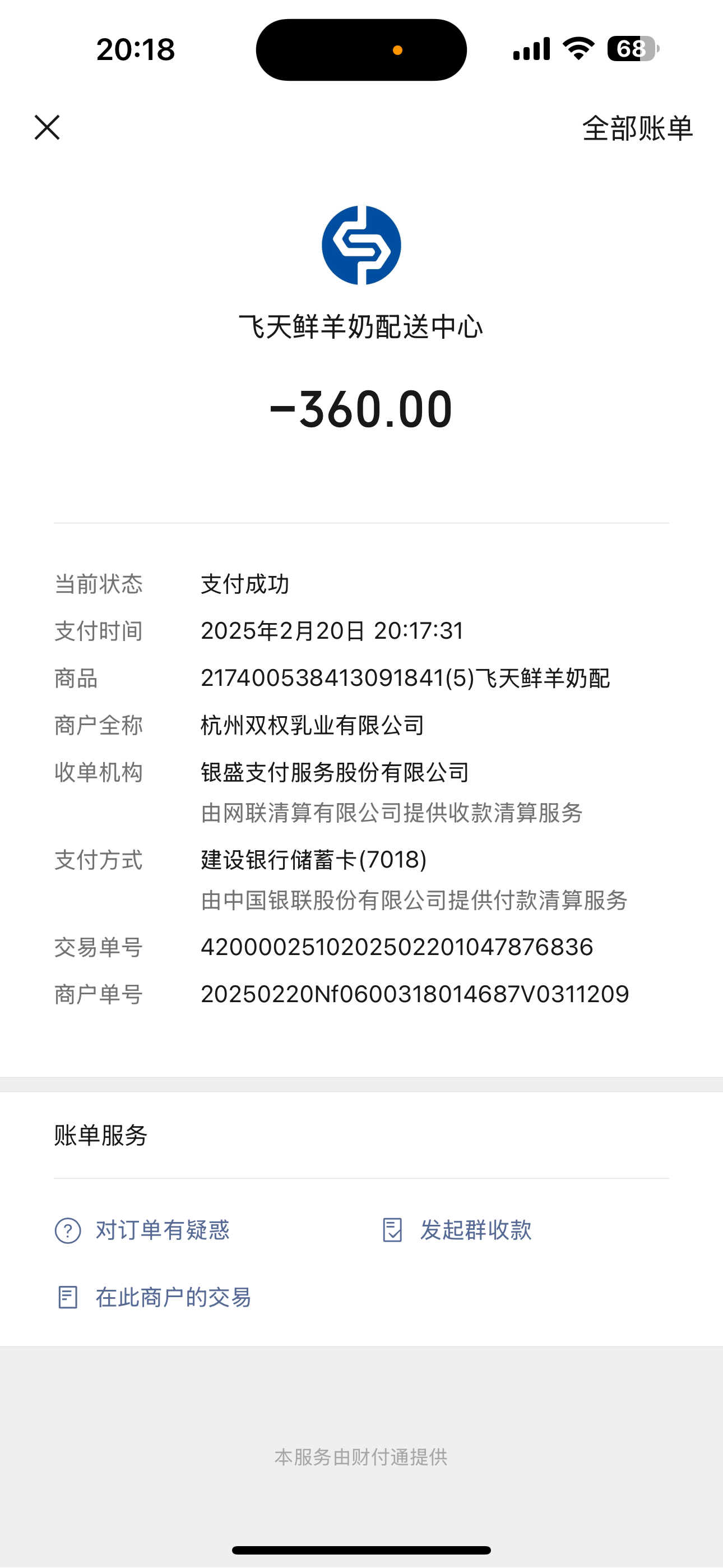
Task: Close the payment details page
Action: 47,128
